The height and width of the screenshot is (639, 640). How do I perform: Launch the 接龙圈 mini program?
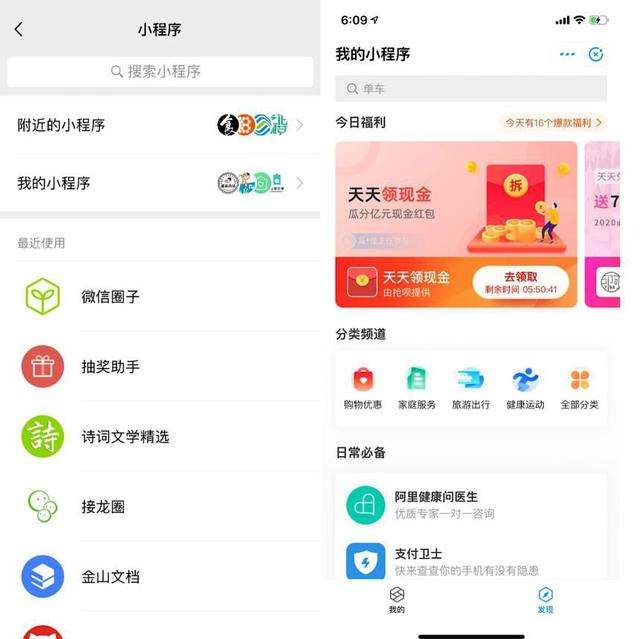tap(103, 507)
